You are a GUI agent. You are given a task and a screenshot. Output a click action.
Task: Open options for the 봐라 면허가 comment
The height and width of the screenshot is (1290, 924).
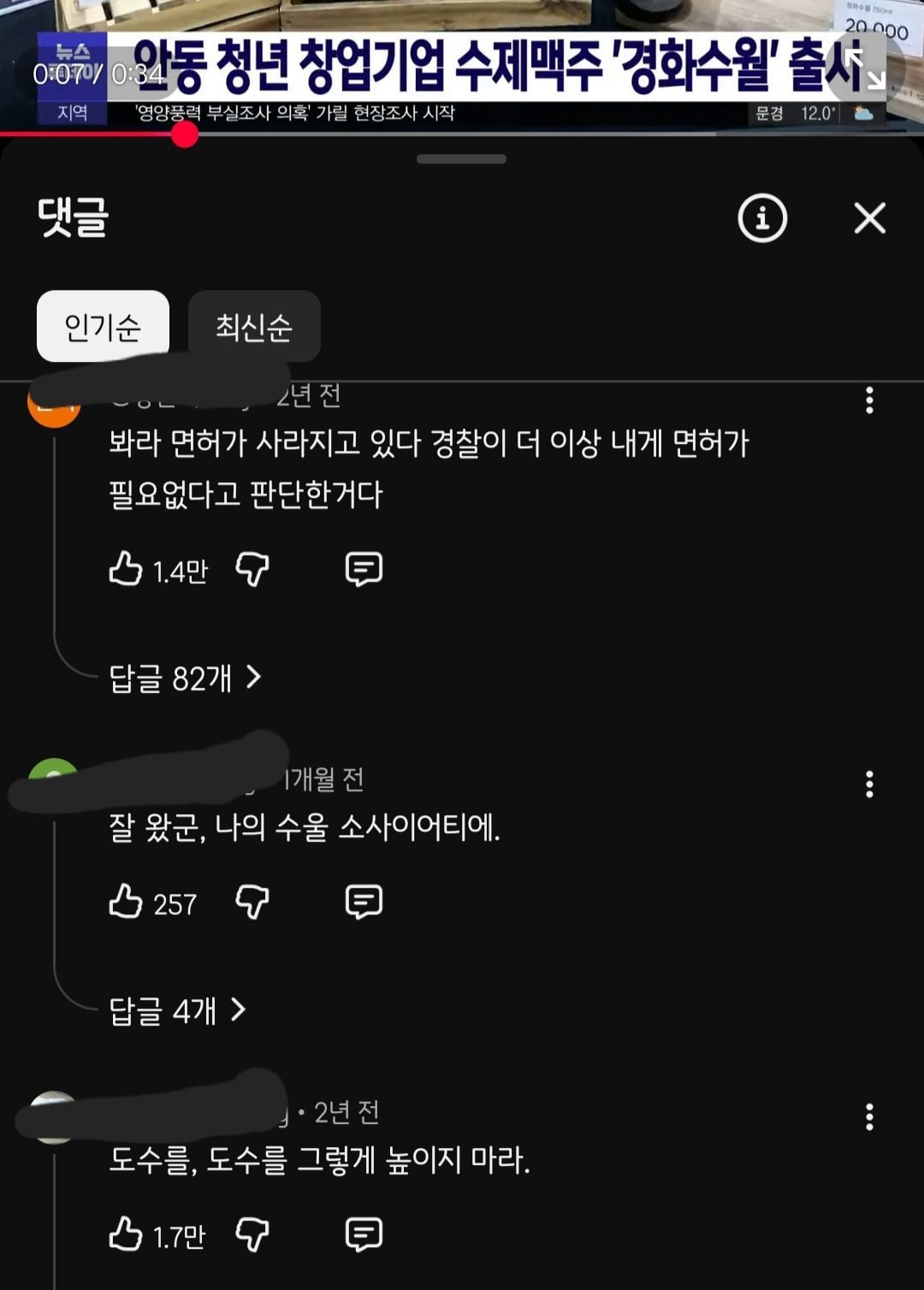tap(869, 400)
